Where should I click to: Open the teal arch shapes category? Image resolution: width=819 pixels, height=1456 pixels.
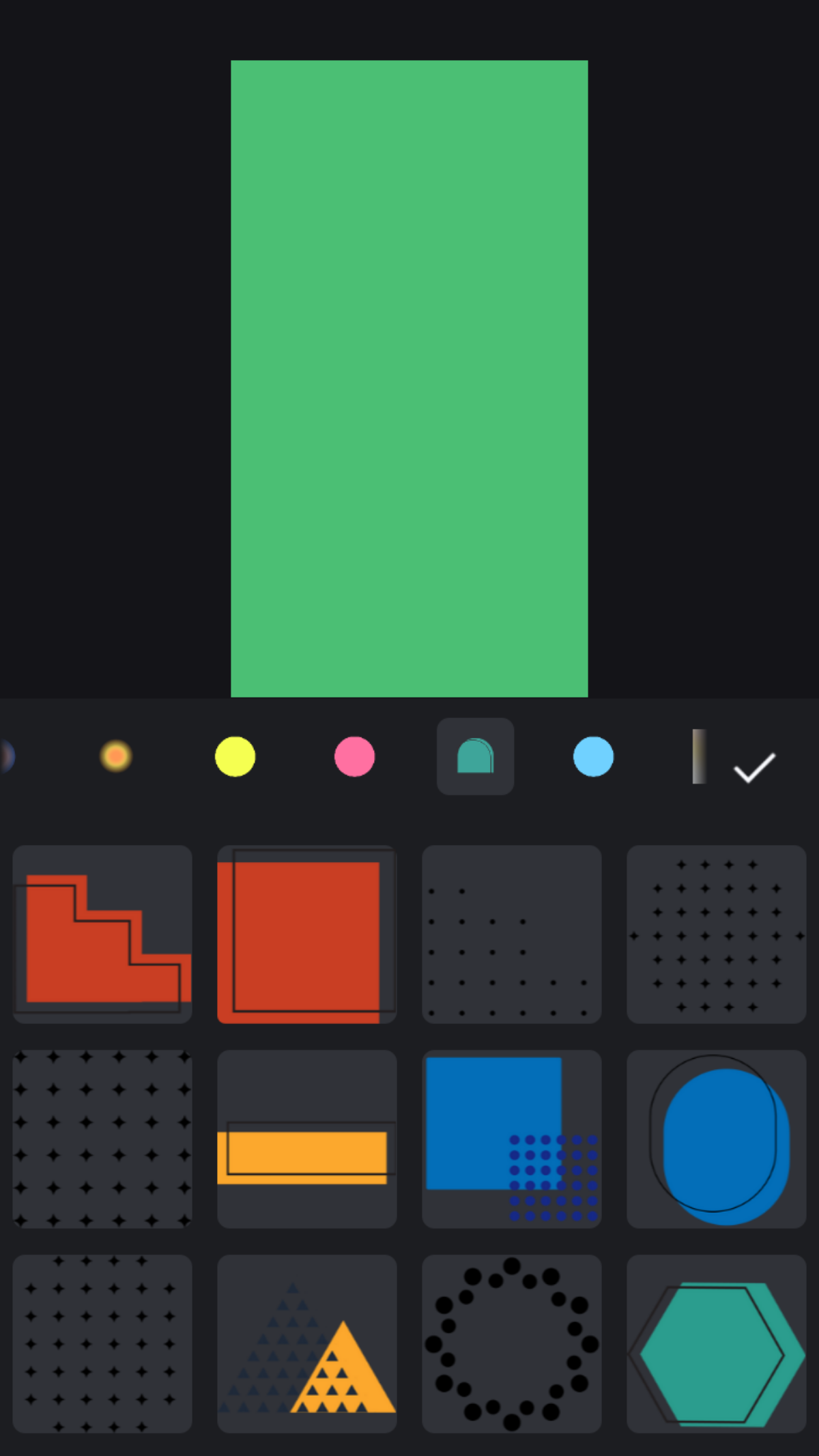click(475, 756)
